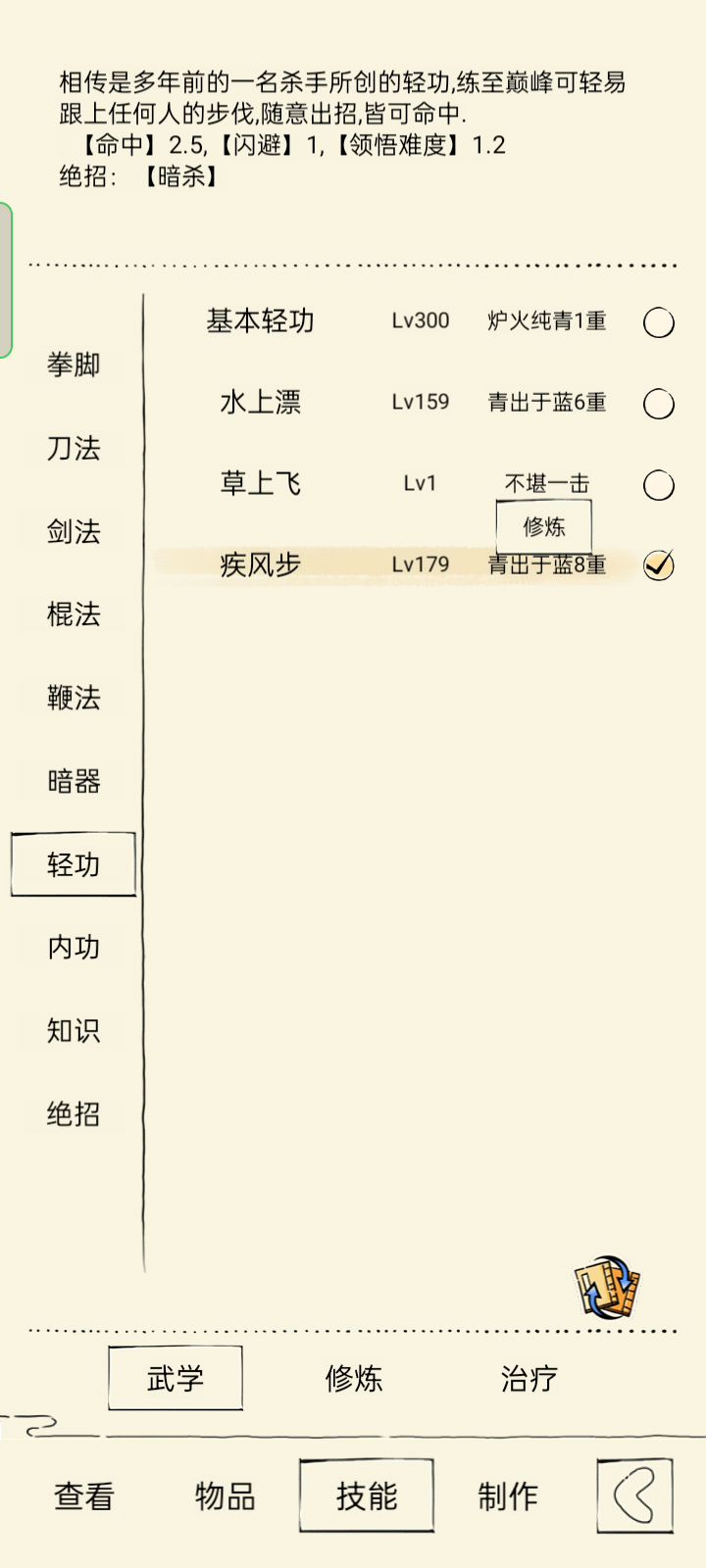The height and width of the screenshot is (1568, 706).
Task: Tap the back arrow button
Action: pyautogui.click(x=634, y=1495)
